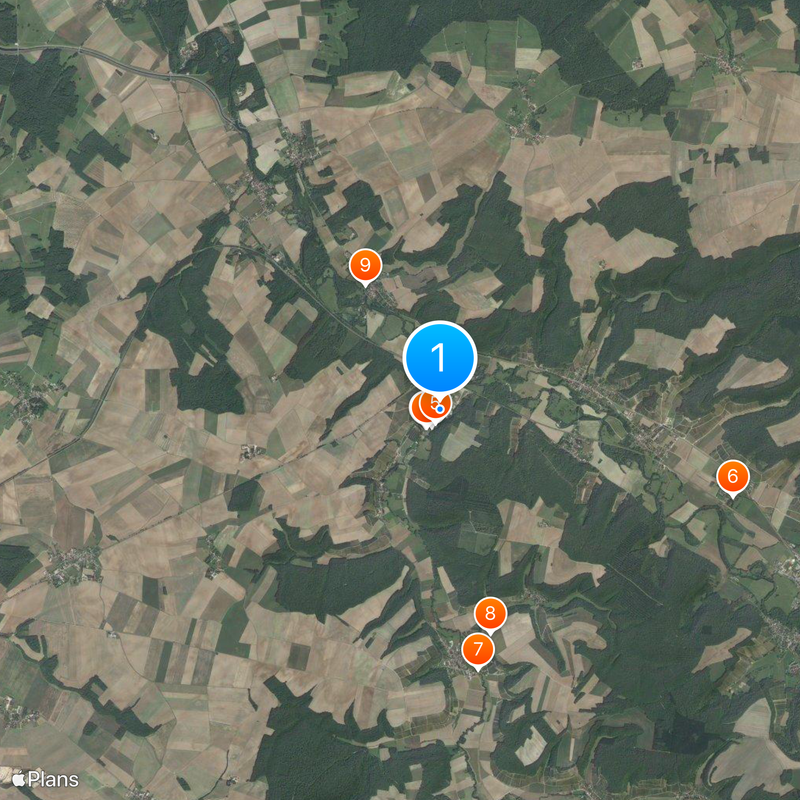Choose map pin number 7

[x=478, y=650]
